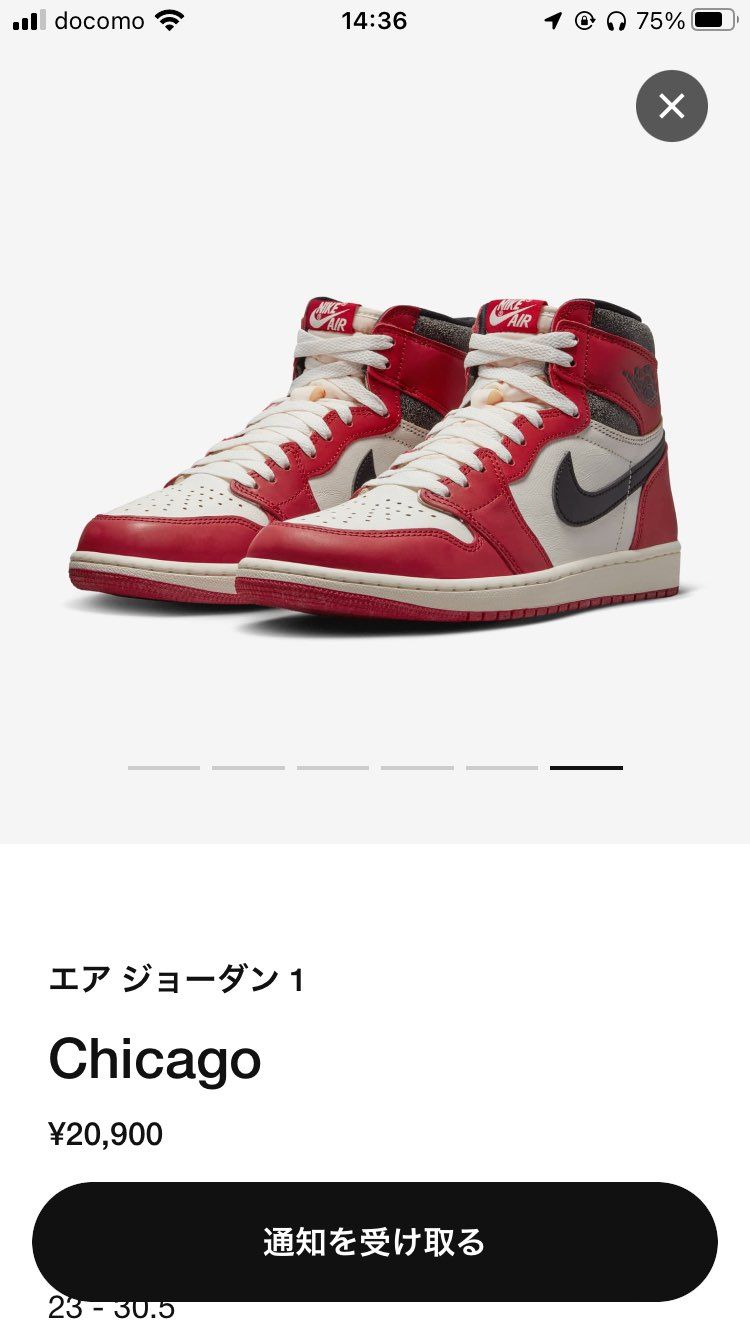Close the Chicago product detail view
This screenshot has width=750, height=1334.
pos(671,105)
